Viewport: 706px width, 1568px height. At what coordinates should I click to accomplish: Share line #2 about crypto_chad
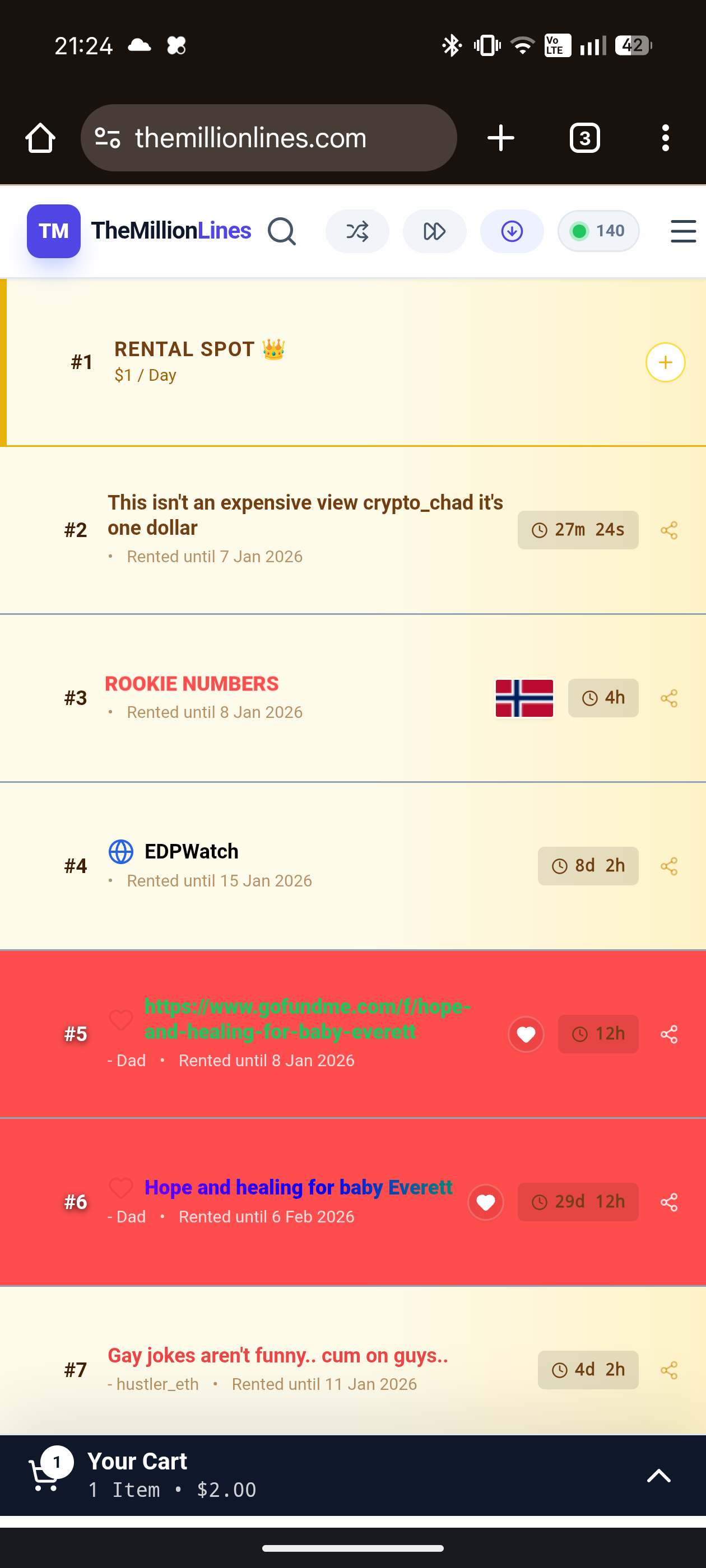click(669, 530)
